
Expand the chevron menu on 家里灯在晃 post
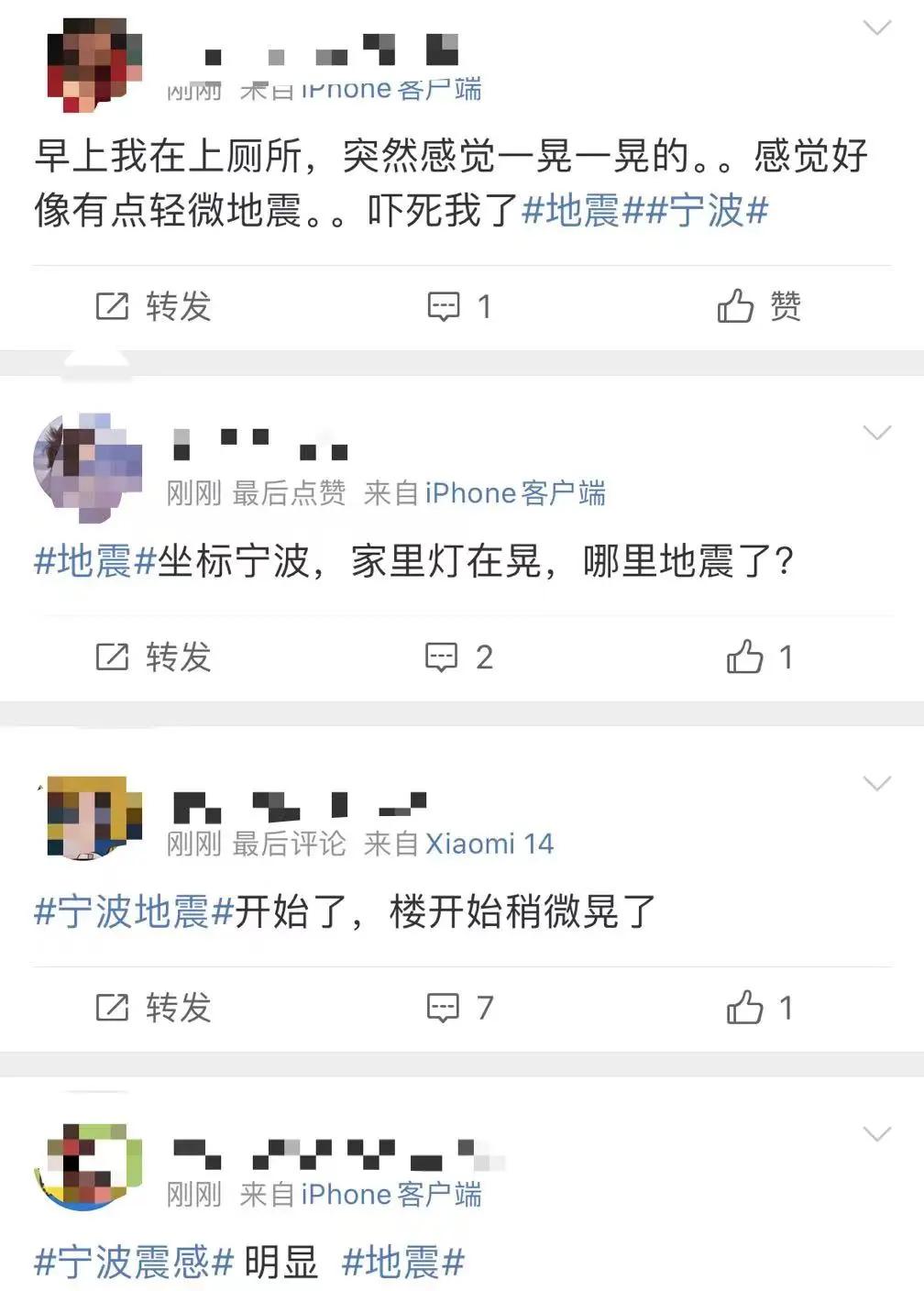pyautogui.click(x=877, y=433)
